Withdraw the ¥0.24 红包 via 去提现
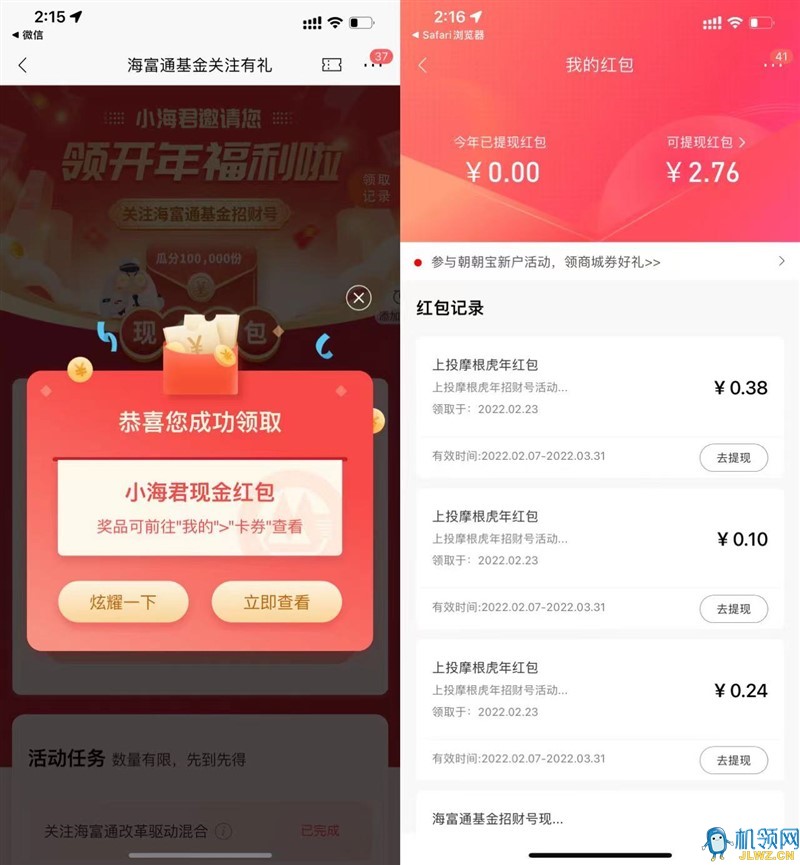This screenshot has height=865, width=800. [x=733, y=760]
